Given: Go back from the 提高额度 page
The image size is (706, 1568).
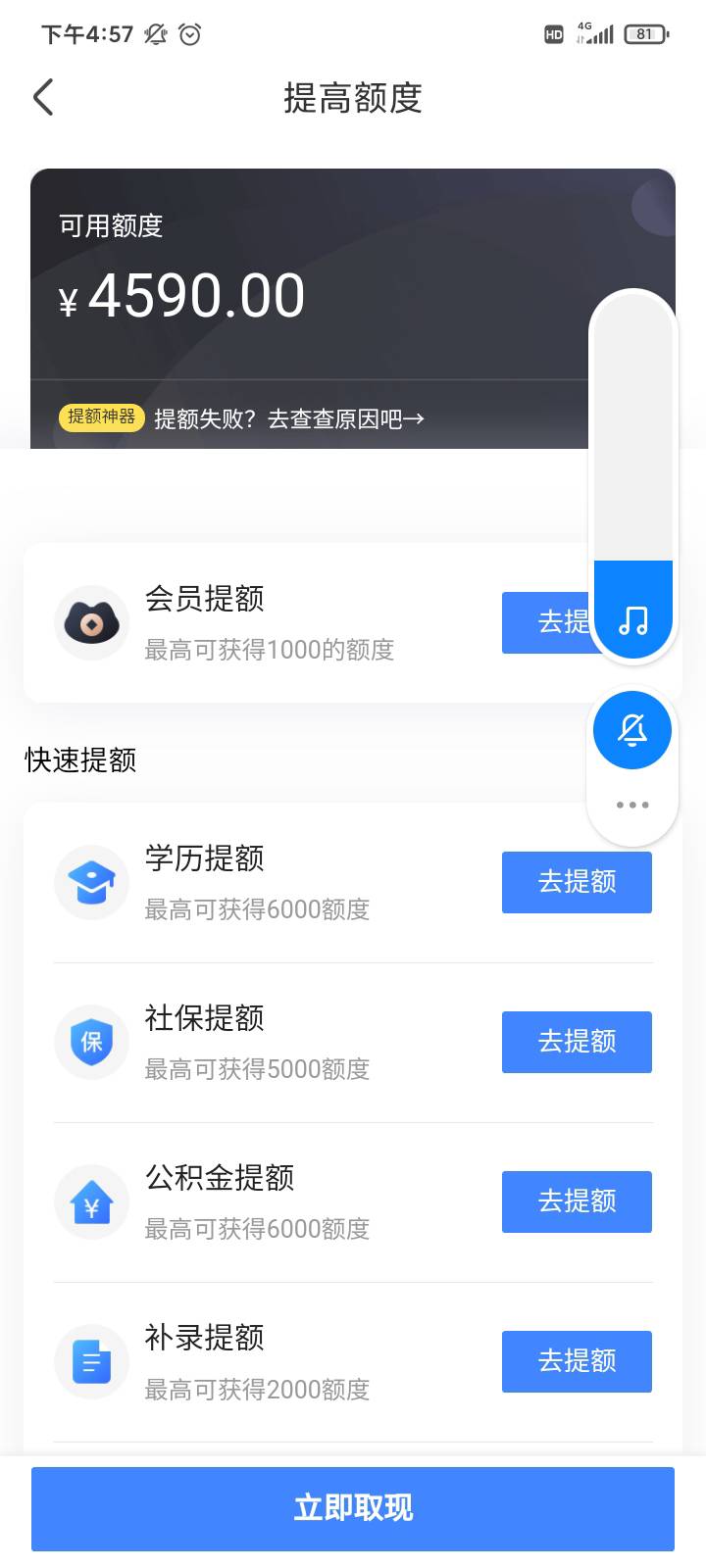Looking at the screenshot, I should [x=43, y=97].
